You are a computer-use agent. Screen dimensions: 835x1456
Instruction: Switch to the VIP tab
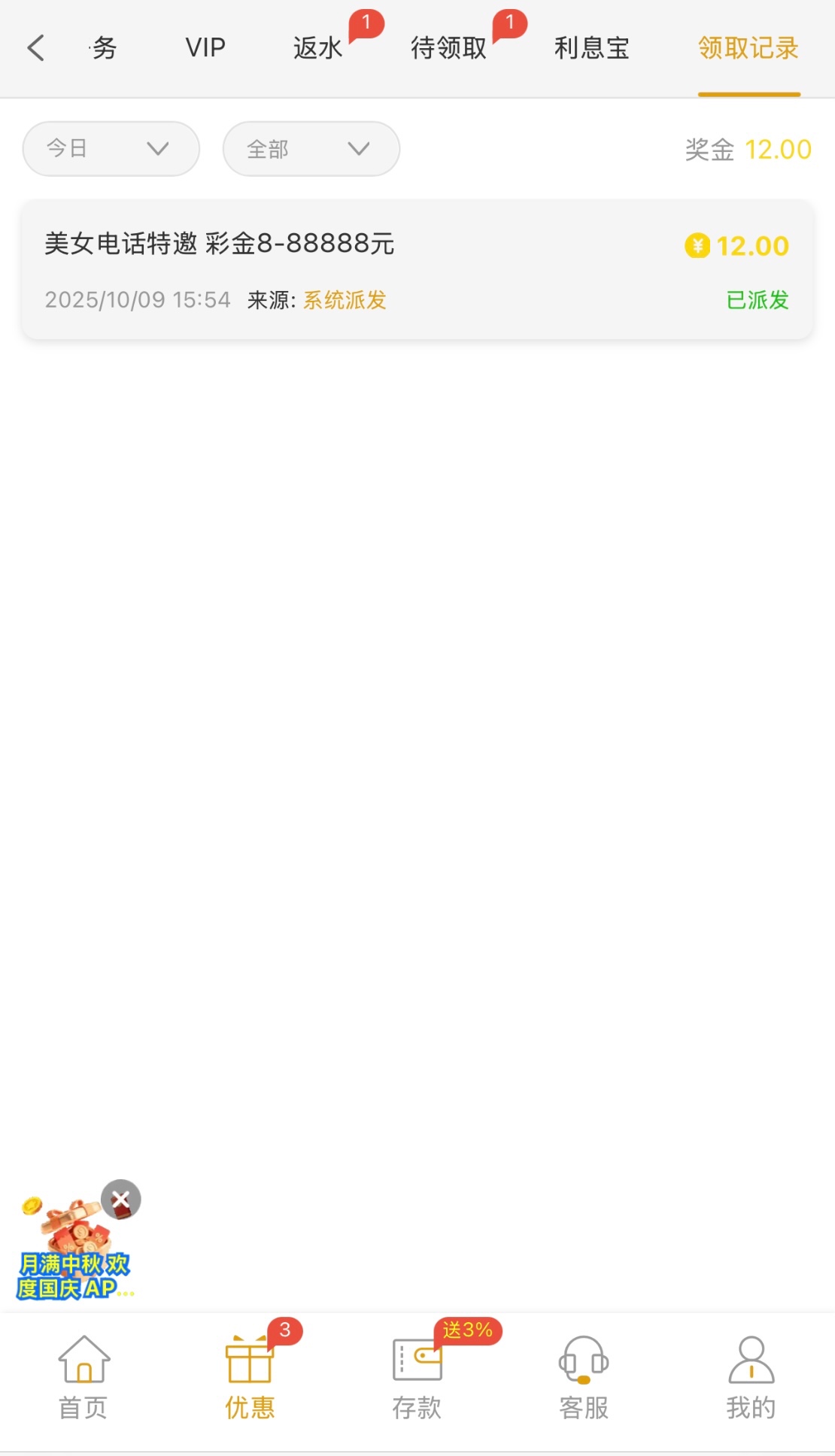click(x=205, y=48)
